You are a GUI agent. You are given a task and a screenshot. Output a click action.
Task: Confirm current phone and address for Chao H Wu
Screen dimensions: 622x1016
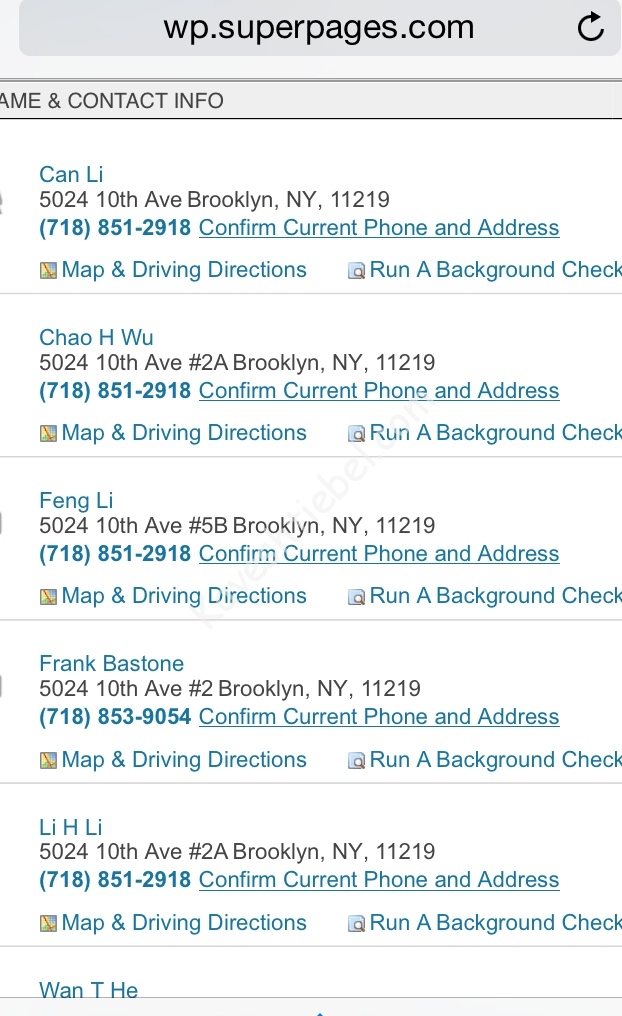(x=379, y=391)
